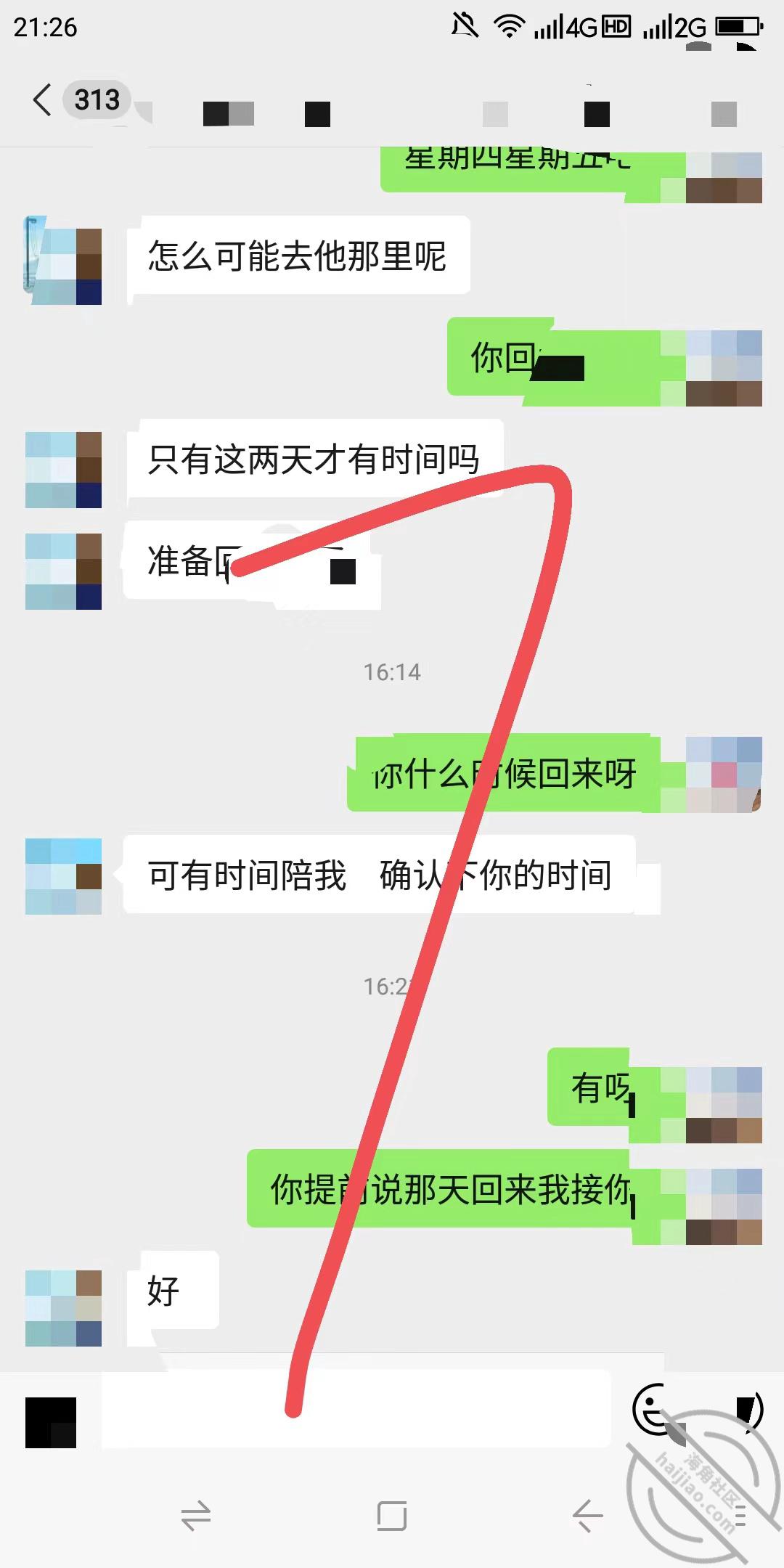The image size is (784, 1568).
Task: Tap the system home button
Action: click(x=392, y=1516)
